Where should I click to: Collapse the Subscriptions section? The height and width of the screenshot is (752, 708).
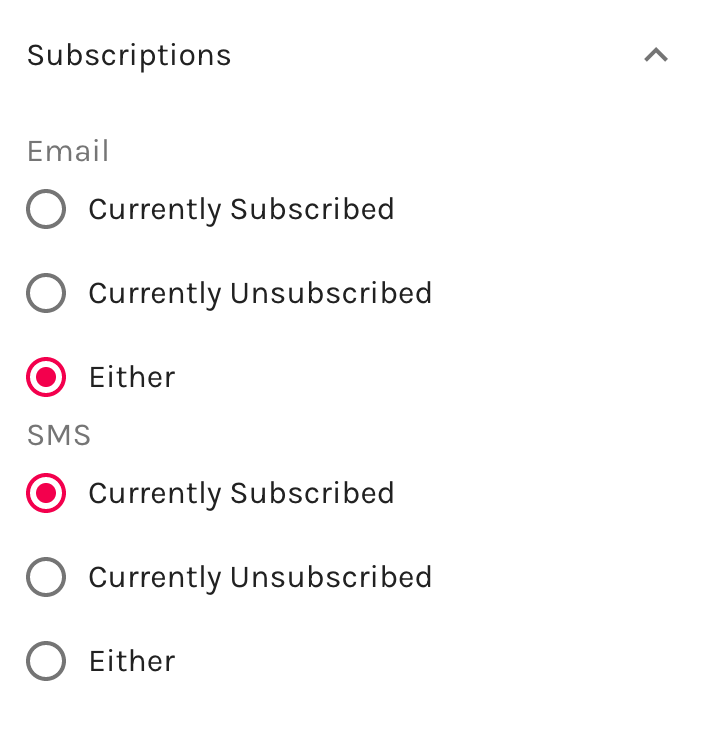[656, 55]
